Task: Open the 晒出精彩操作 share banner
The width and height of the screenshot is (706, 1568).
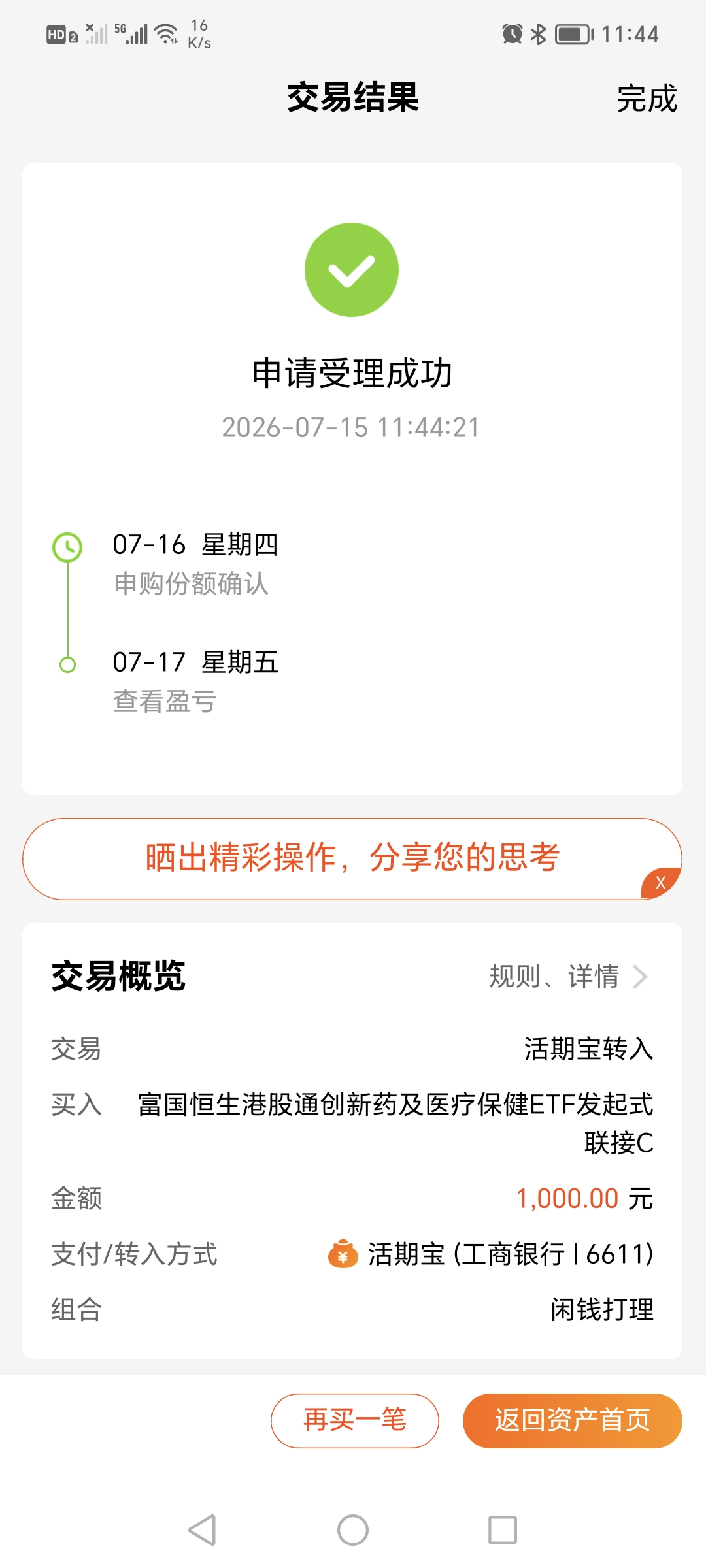Action: pyautogui.click(x=352, y=858)
